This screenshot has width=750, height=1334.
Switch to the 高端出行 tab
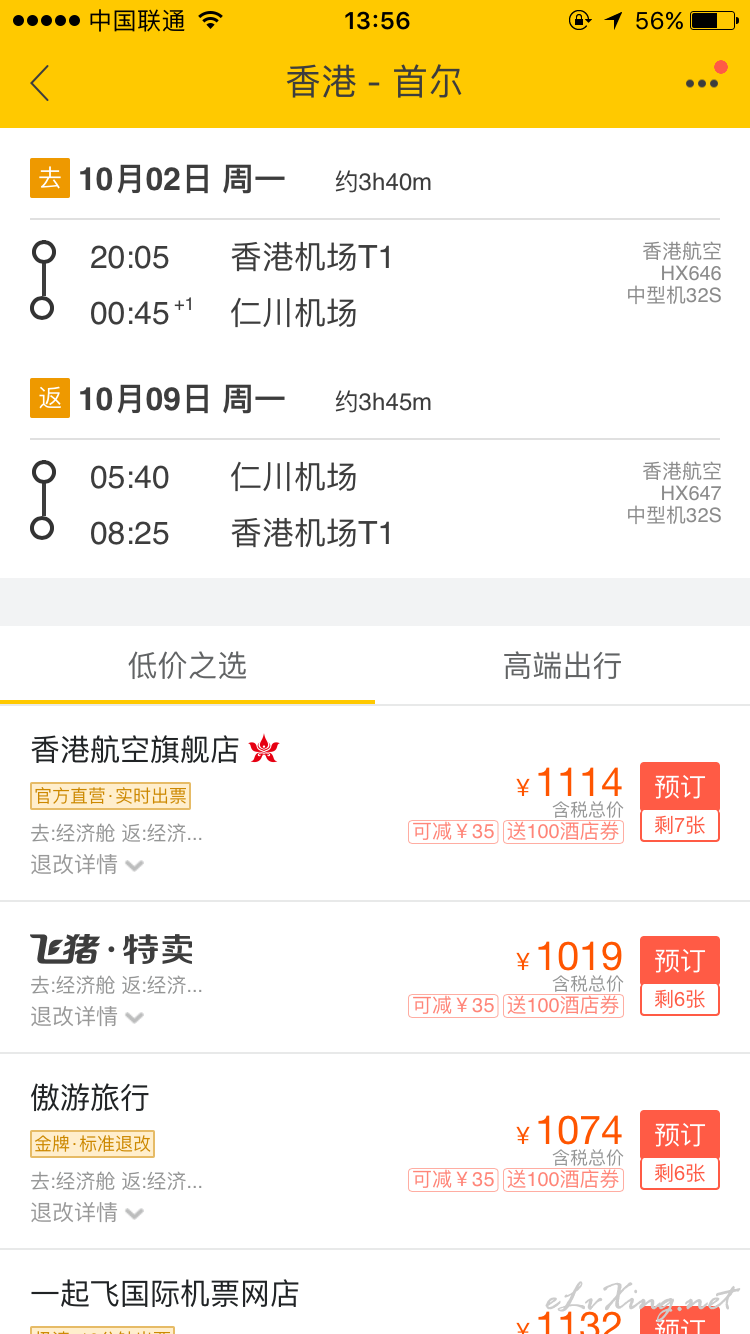tap(562, 666)
